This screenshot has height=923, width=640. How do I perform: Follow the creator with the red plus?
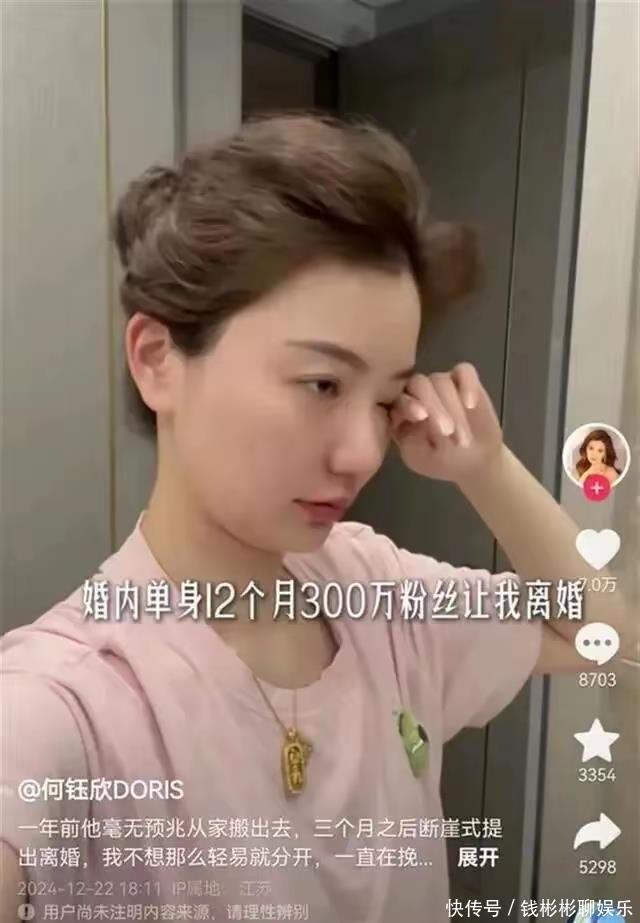tap(597, 489)
